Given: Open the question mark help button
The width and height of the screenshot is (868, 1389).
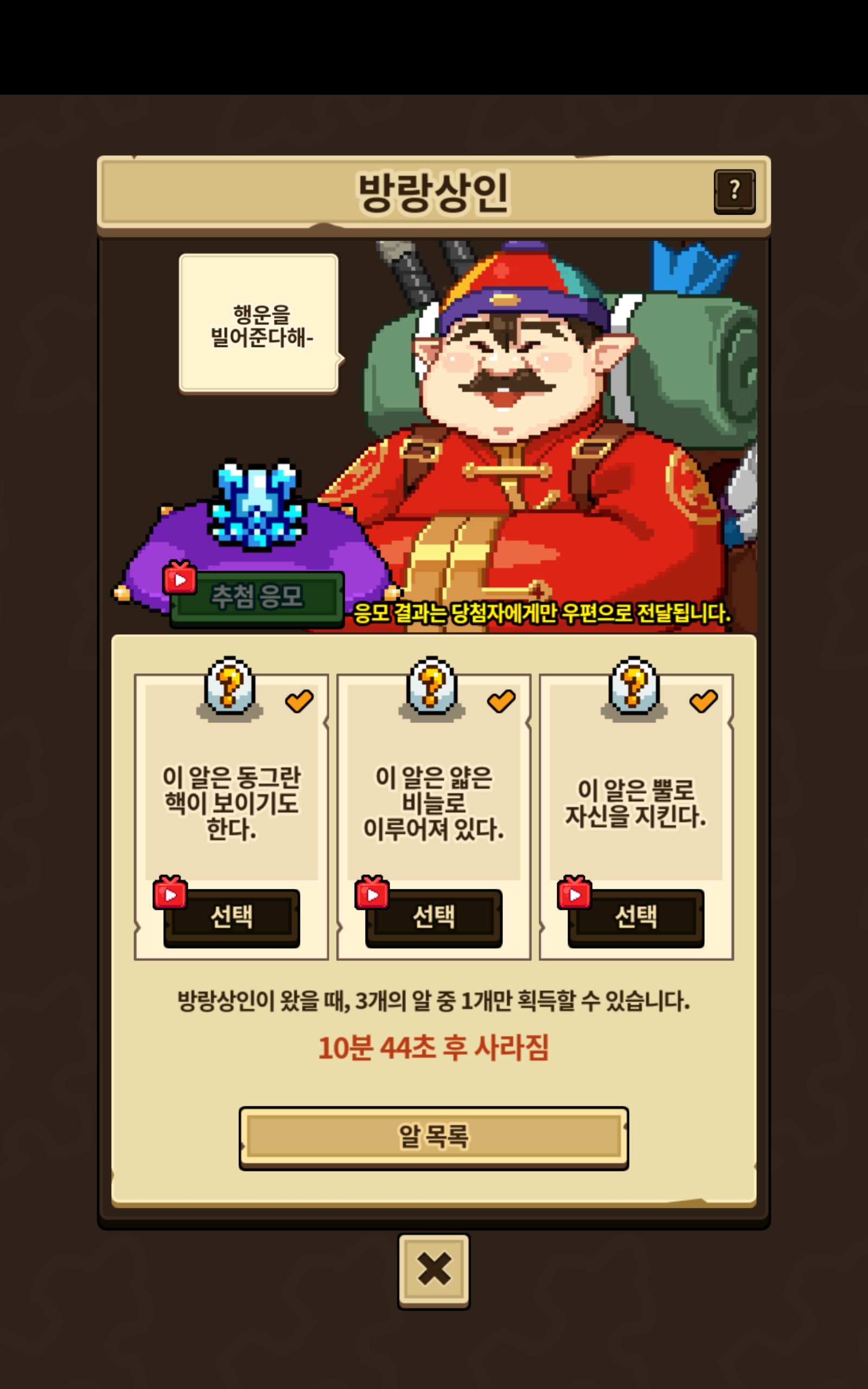Looking at the screenshot, I should pyautogui.click(x=734, y=192).
